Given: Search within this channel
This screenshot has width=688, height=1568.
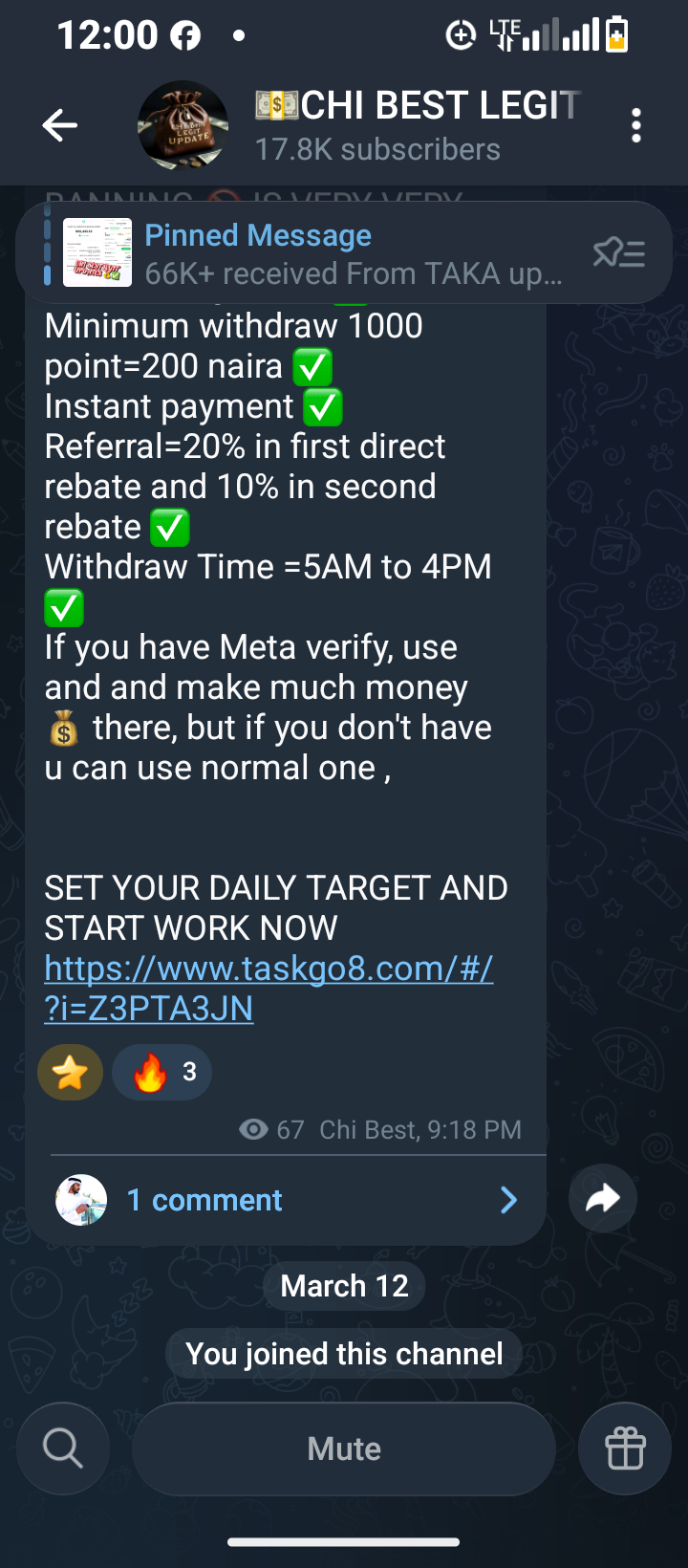Looking at the screenshot, I should (63, 1448).
